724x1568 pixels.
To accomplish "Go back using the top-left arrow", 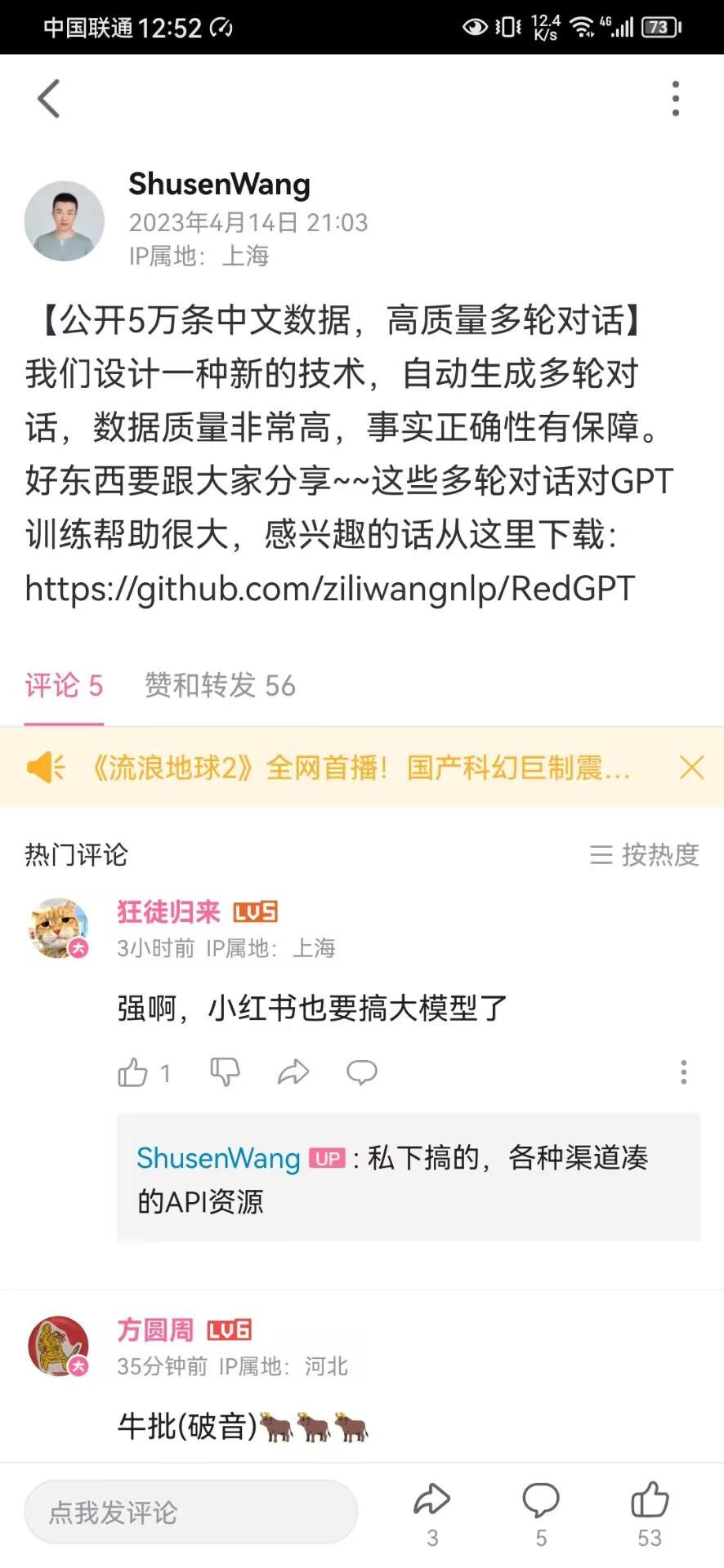I will (x=49, y=99).
